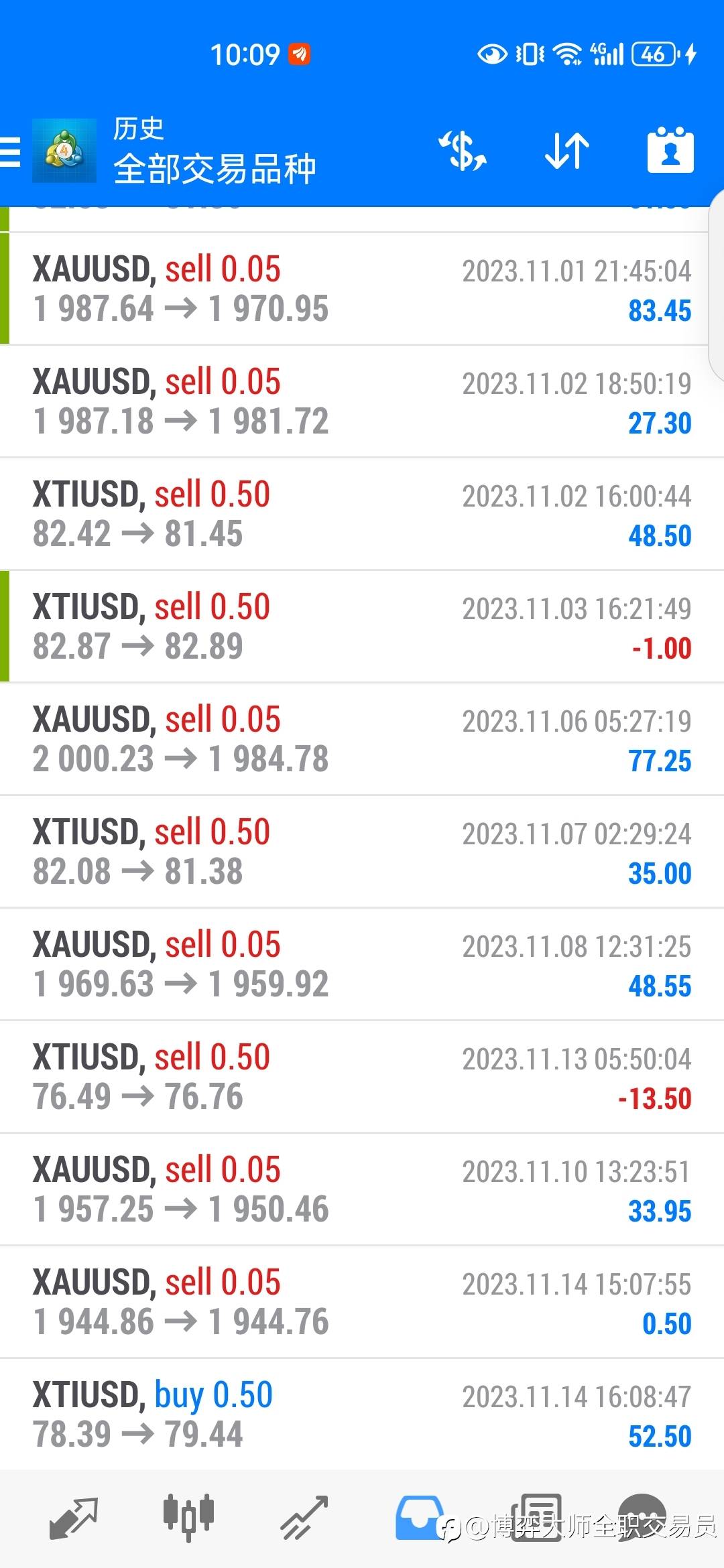The height and width of the screenshot is (1568, 724).
Task: Expand the XAUUSD trade opened at 2 000.23
Action: [362, 739]
